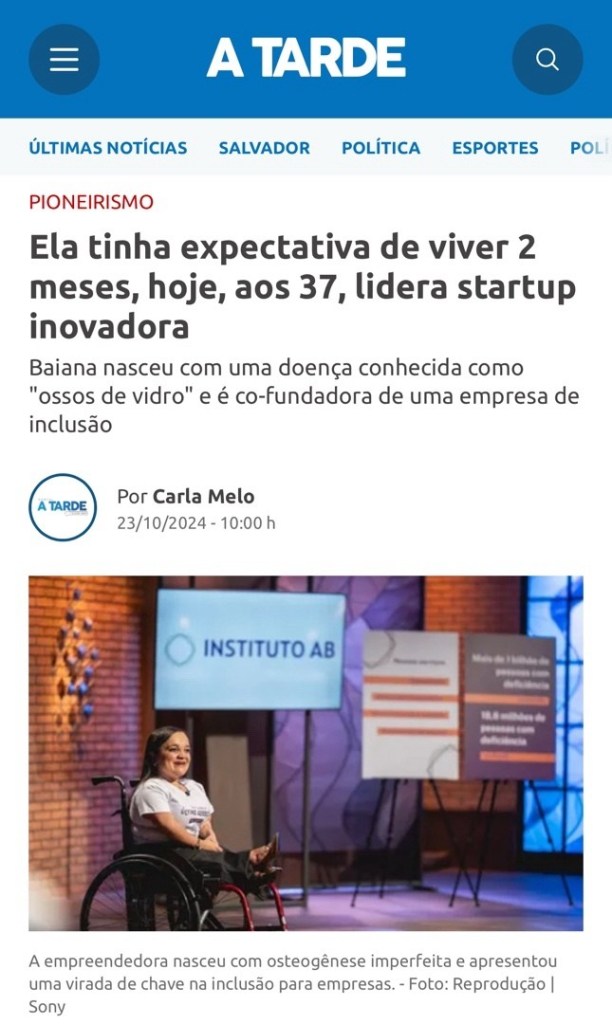Open the article photo of the entrepreneur
The image size is (612, 1024).
coord(306,753)
